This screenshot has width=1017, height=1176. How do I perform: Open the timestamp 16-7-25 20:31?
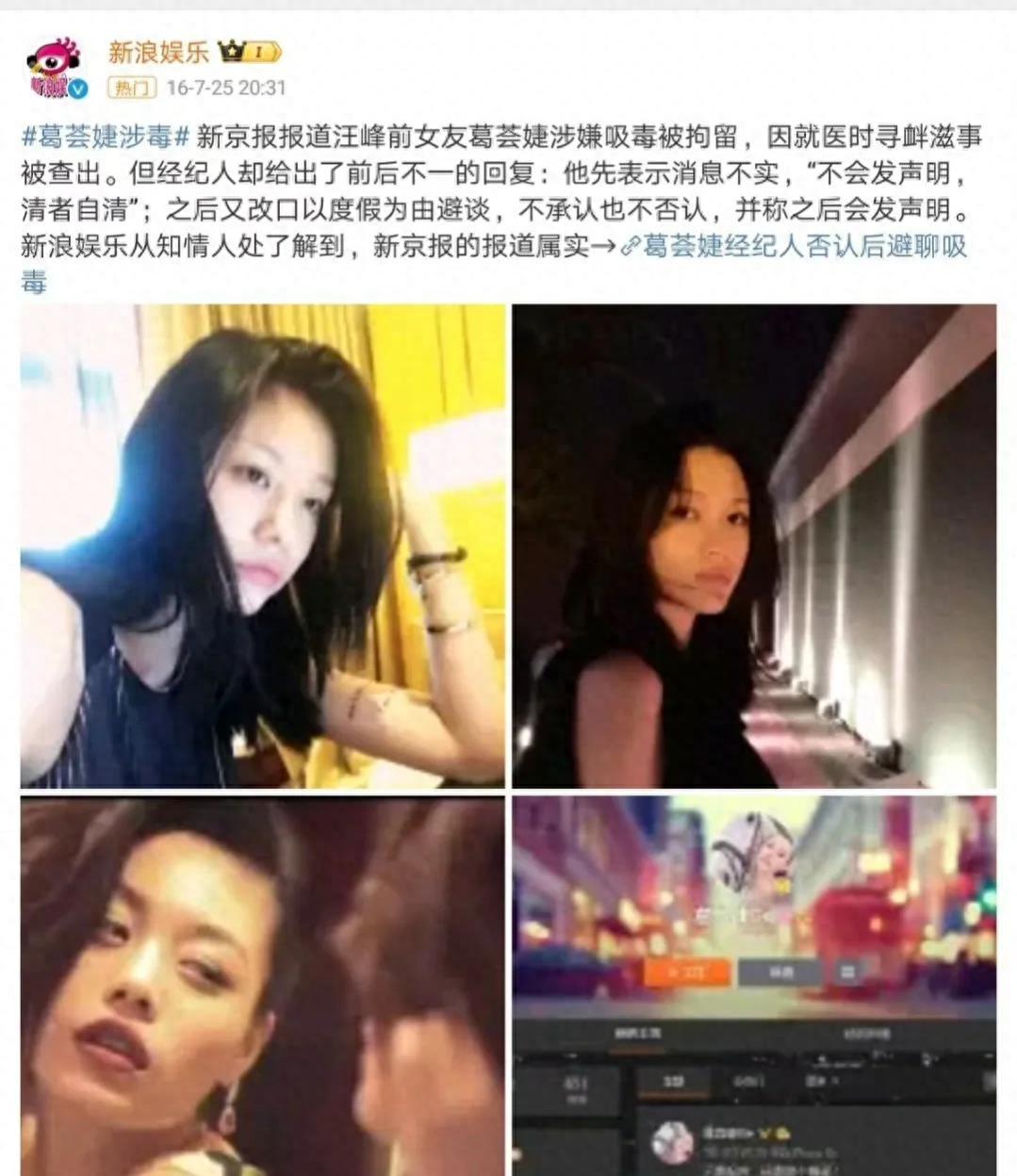[x=226, y=87]
